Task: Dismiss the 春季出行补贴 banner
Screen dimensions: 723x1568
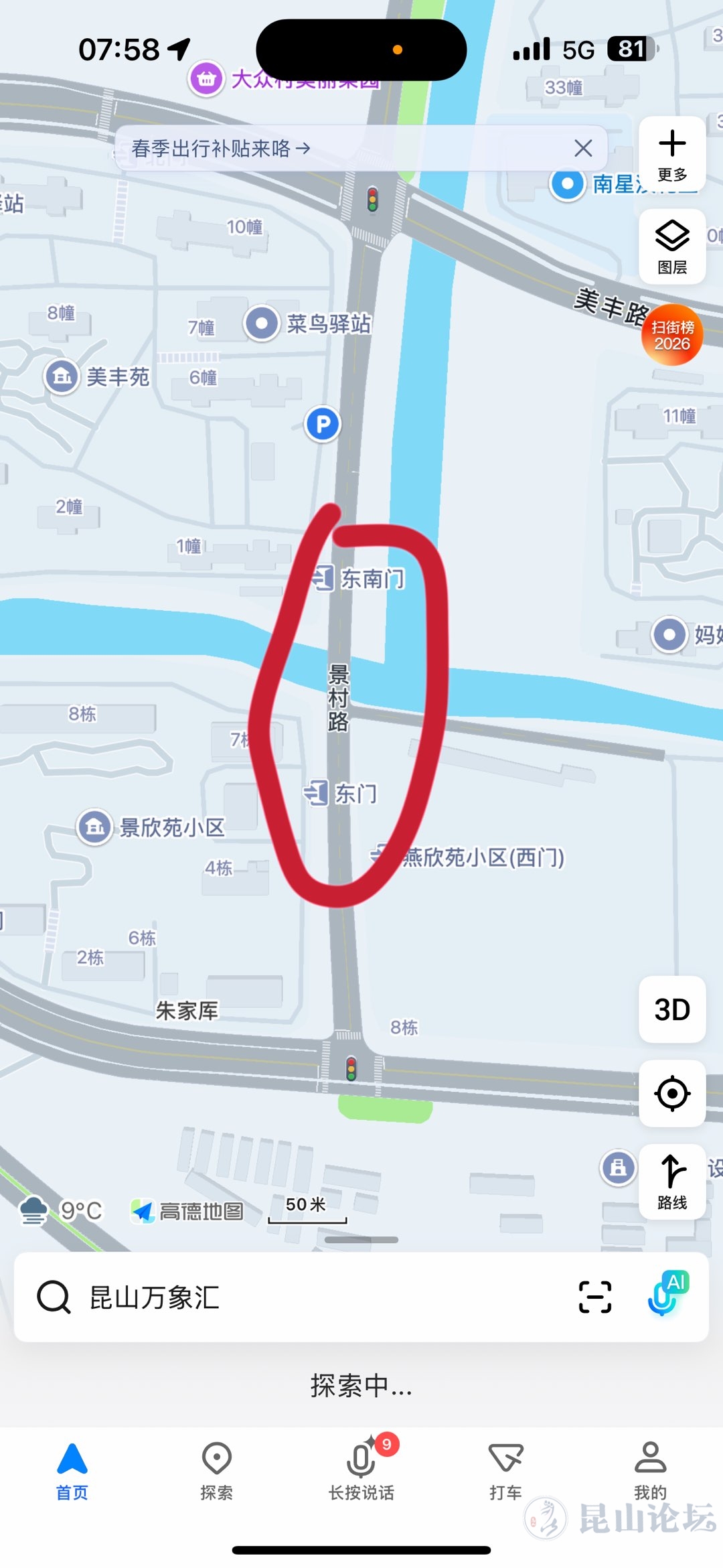Action: 583,148
